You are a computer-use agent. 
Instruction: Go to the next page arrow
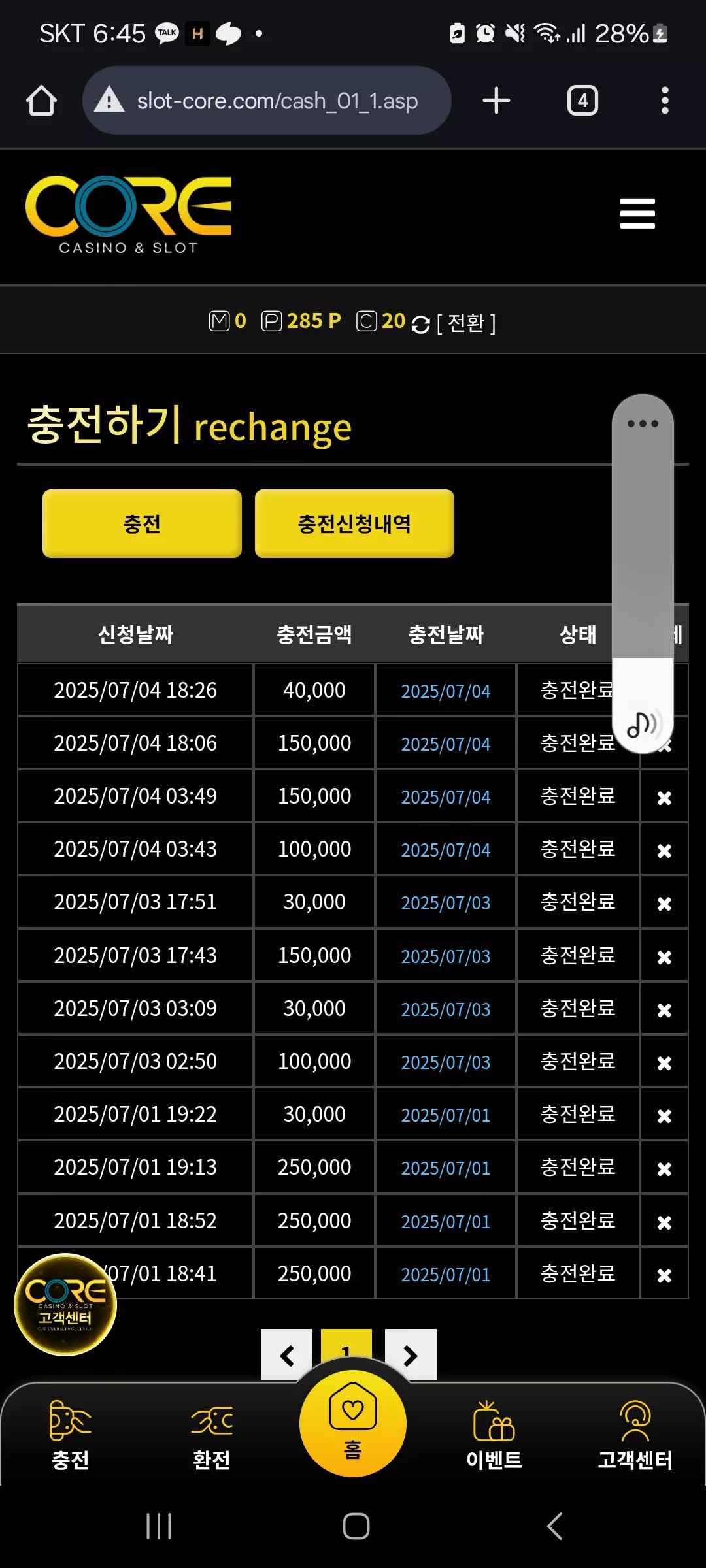[x=411, y=1356]
